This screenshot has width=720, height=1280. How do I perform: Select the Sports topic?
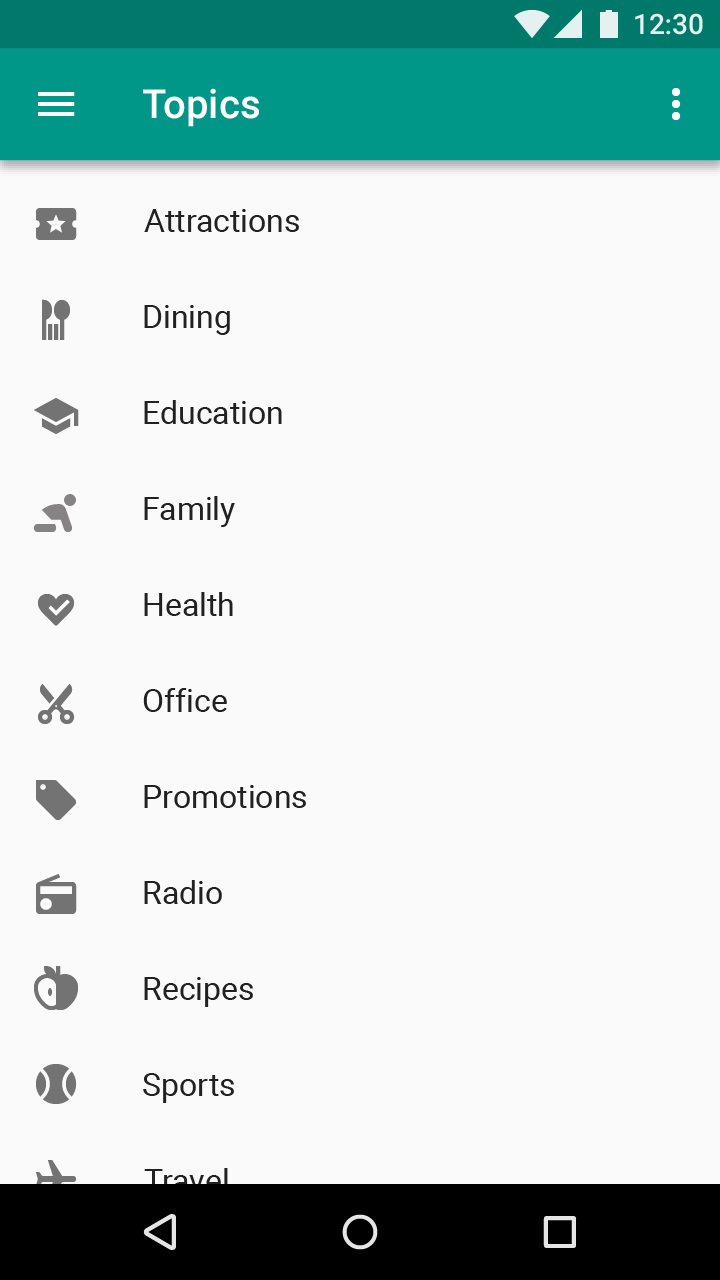click(360, 1085)
